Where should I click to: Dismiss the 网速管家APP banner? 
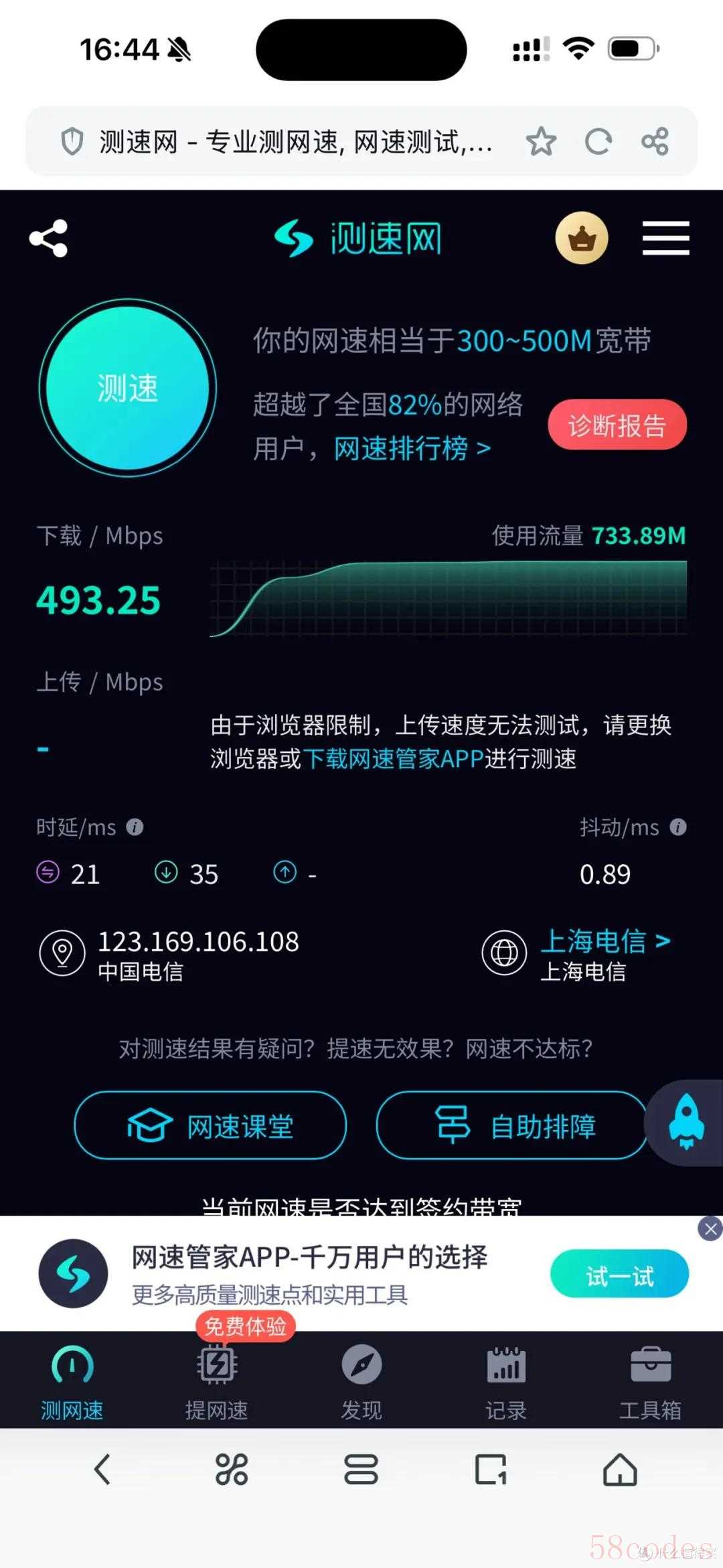tap(710, 1229)
